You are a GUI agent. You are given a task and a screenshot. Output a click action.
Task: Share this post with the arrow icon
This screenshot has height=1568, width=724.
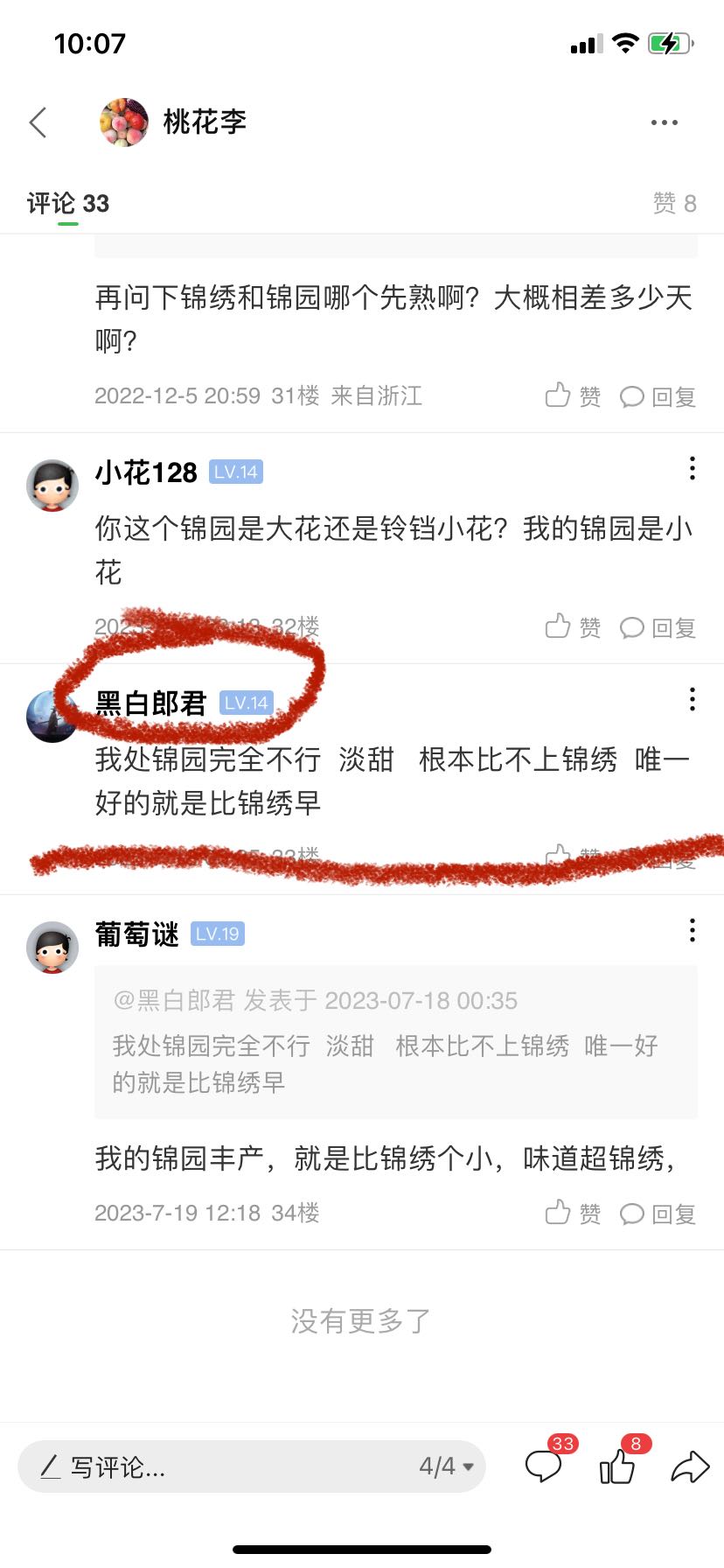tap(690, 1466)
